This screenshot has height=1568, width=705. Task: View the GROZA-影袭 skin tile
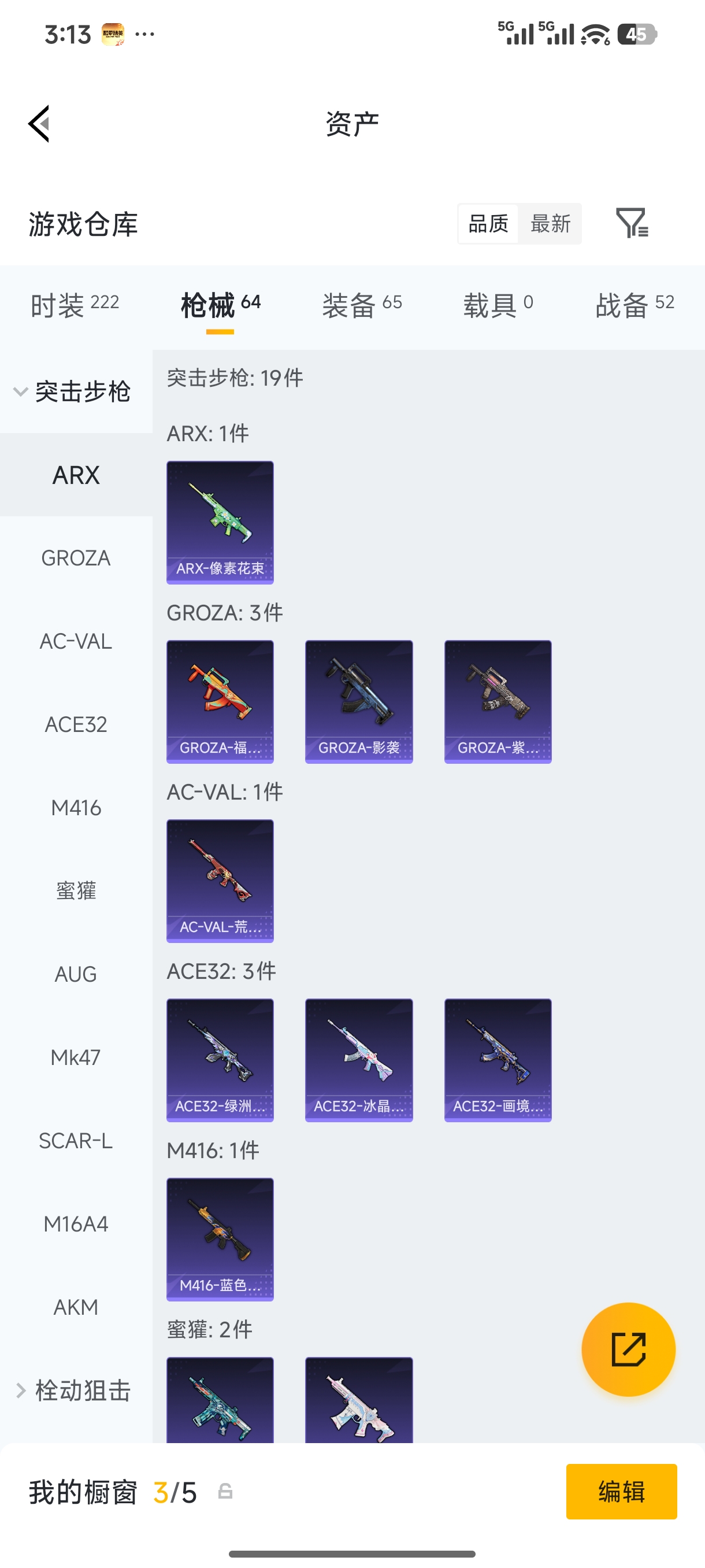pyautogui.click(x=359, y=701)
